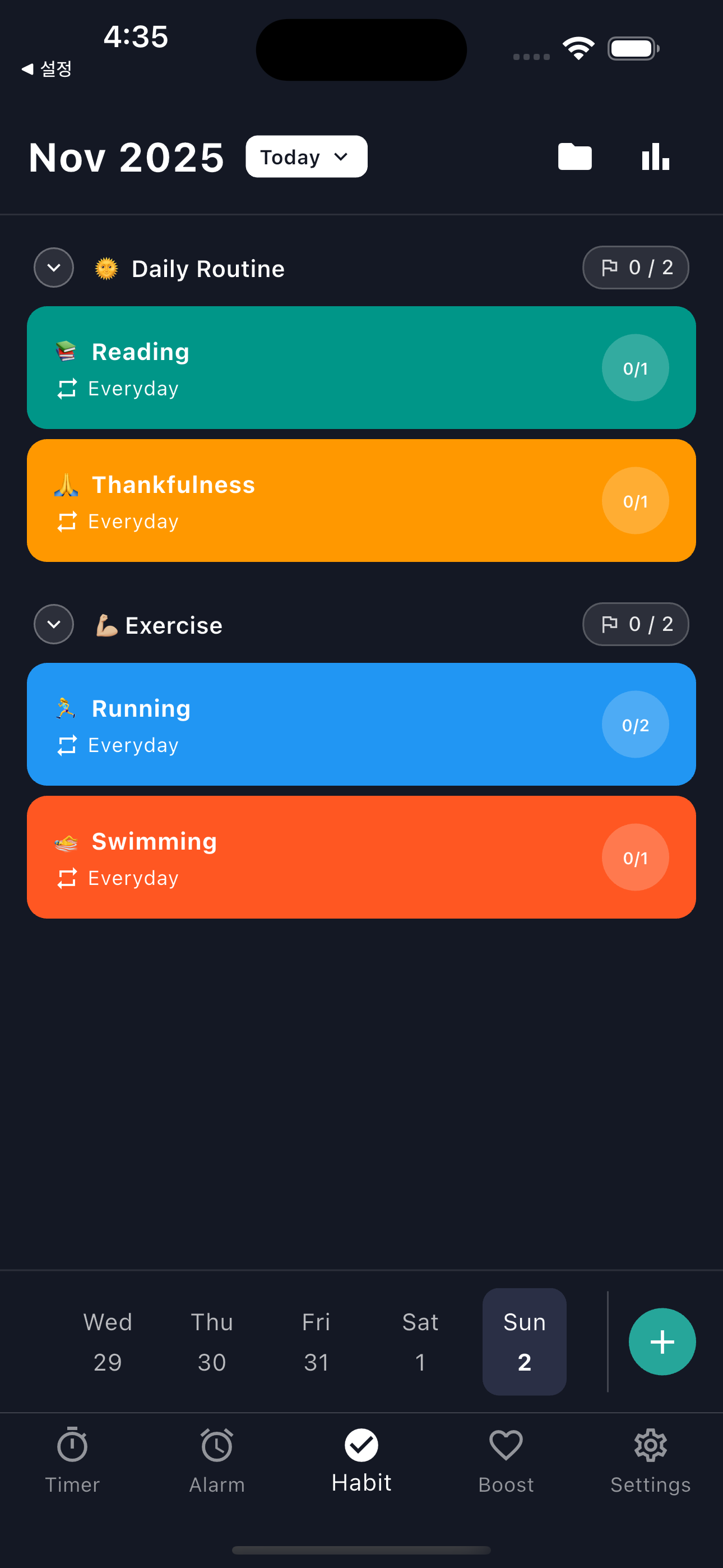Tap the green plus button to add habit
The image size is (723, 1568).
pos(662,1341)
